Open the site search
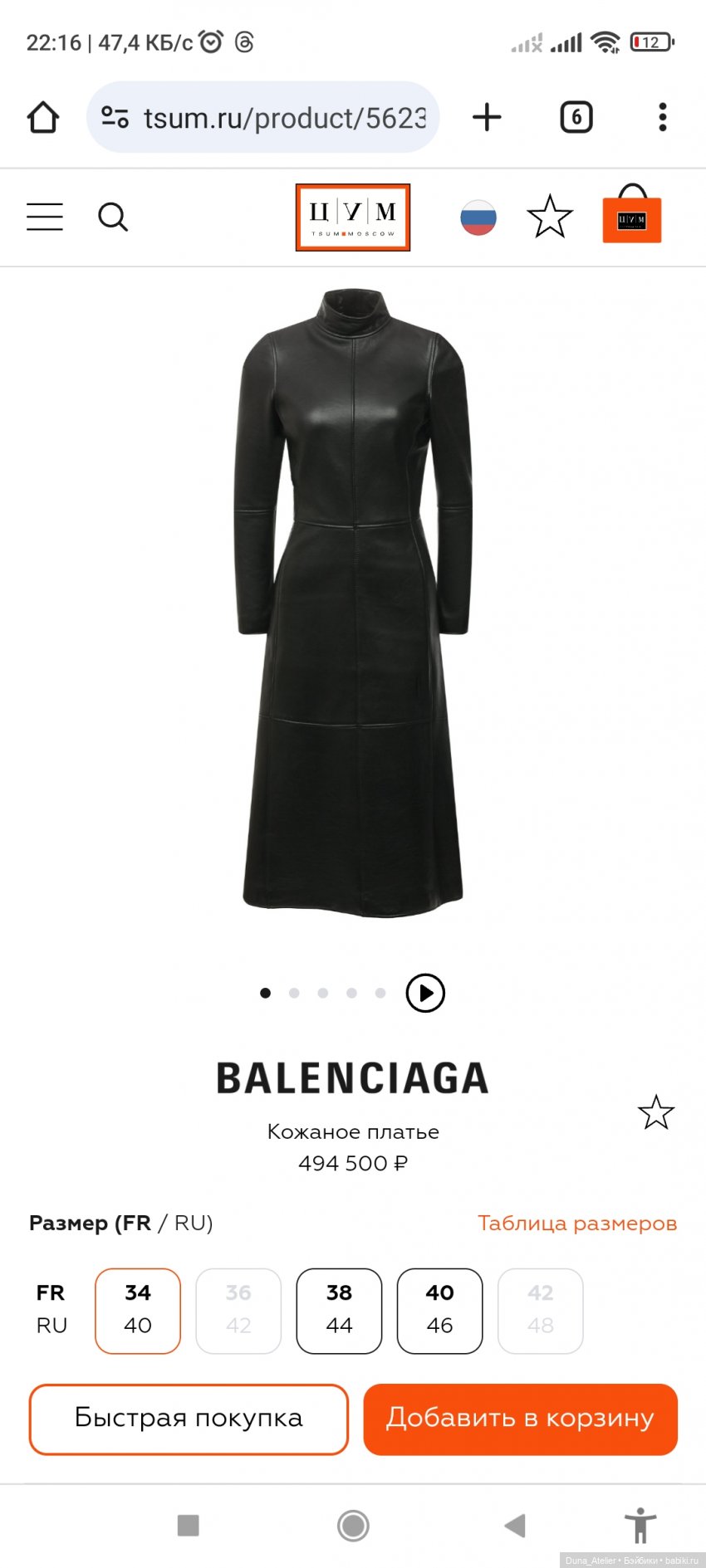Image resolution: width=706 pixels, height=1568 pixels. click(x=113, y=217)
